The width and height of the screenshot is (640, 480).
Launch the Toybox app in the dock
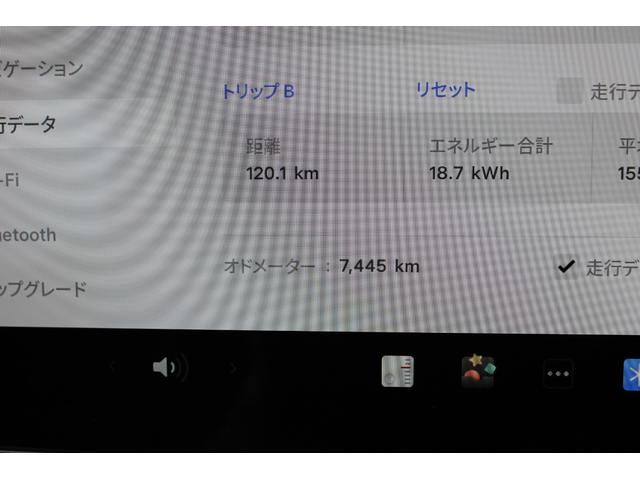[477, 372]
